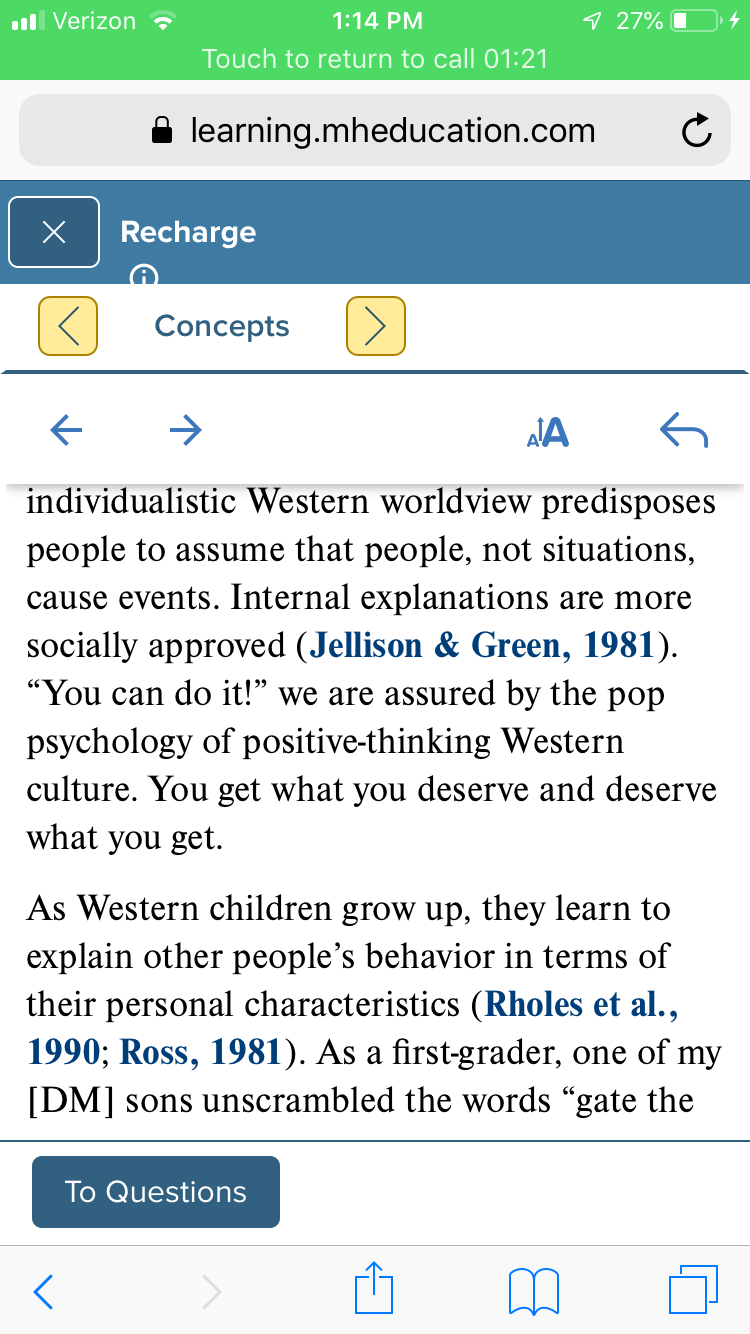Reload the page in Safari
This screenshot has height=1334, width=750.
click(x=696, y=131)
